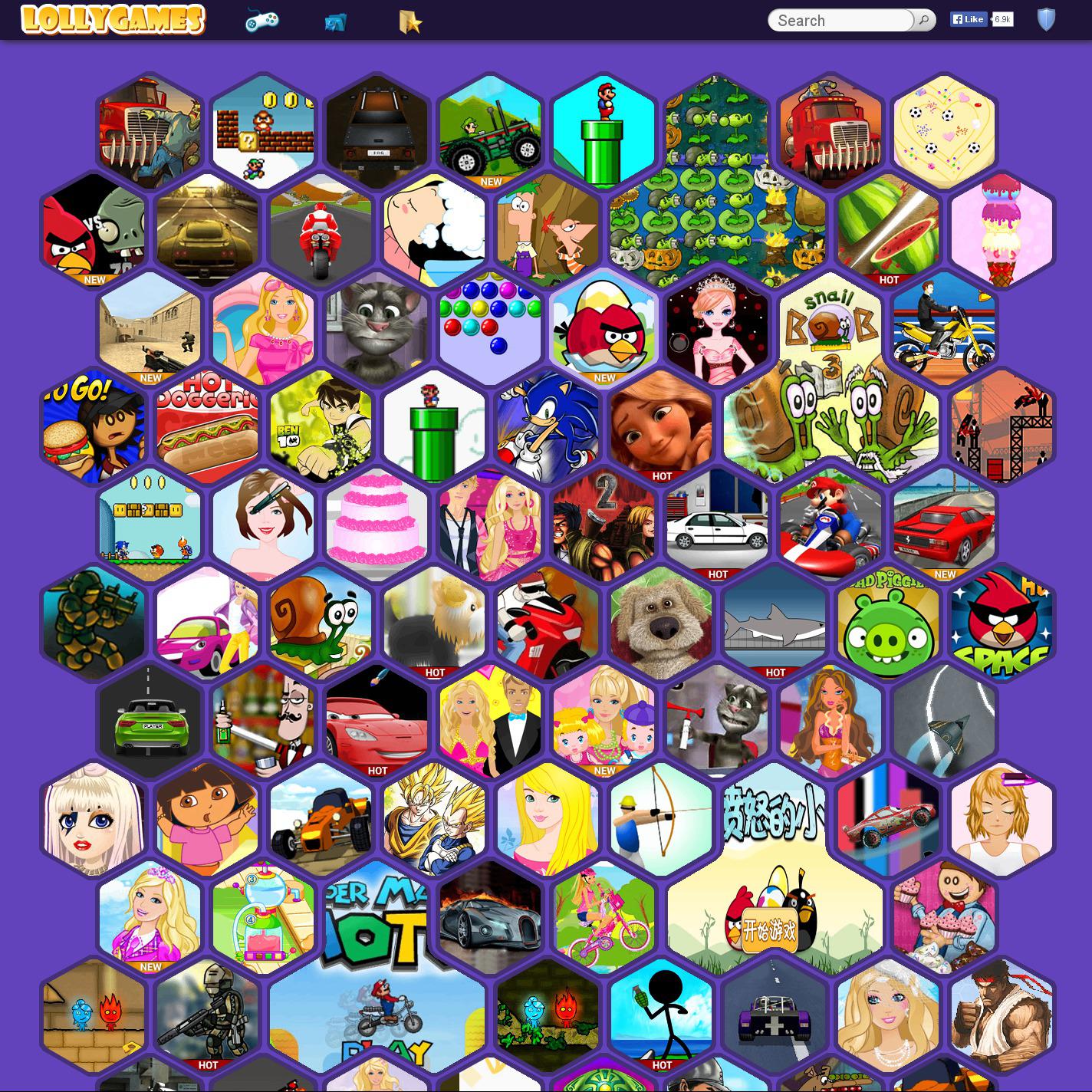
Task: Open the pink layered cake game
Action: (376, 525)
